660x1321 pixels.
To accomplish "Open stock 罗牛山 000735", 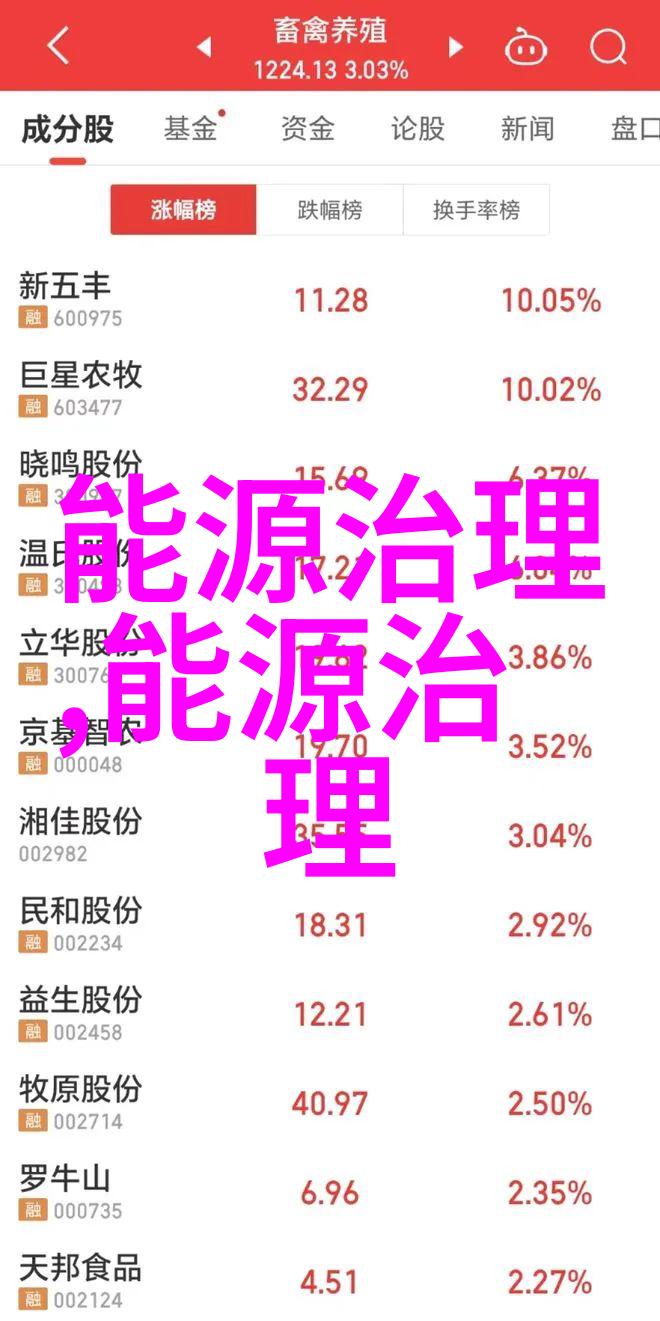I will tap(330, 1192).
